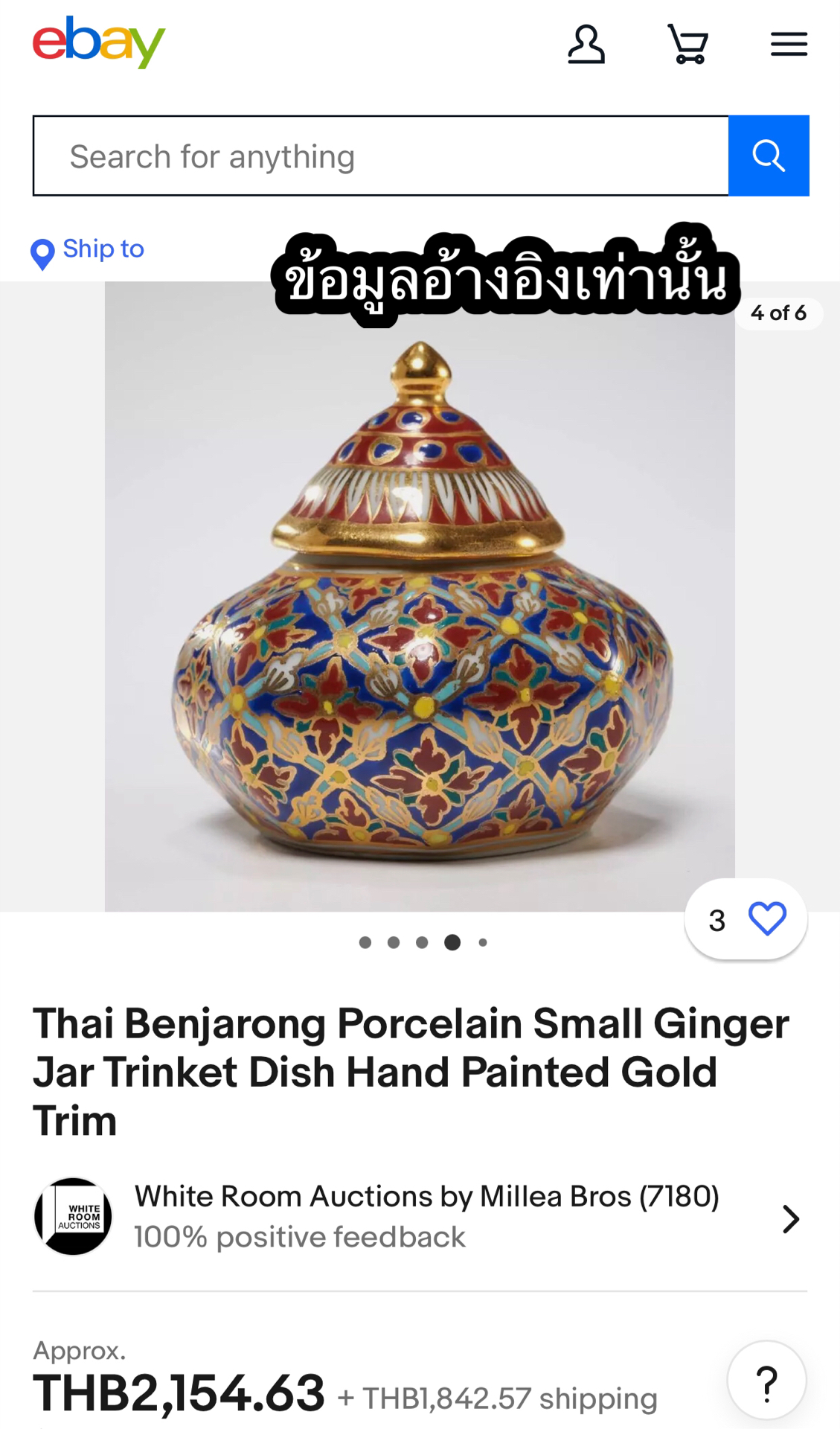Open the hamburger menu
Image resolution: width=840 pixels, height=1429 pixels.
(789, 44)
